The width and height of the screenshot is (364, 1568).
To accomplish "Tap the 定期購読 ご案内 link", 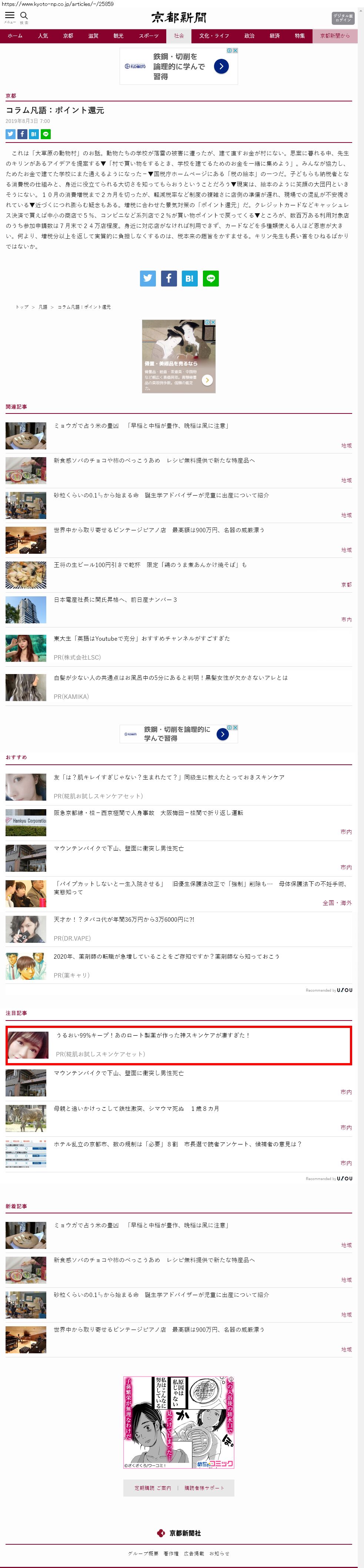I will (x=152, y=1487).
